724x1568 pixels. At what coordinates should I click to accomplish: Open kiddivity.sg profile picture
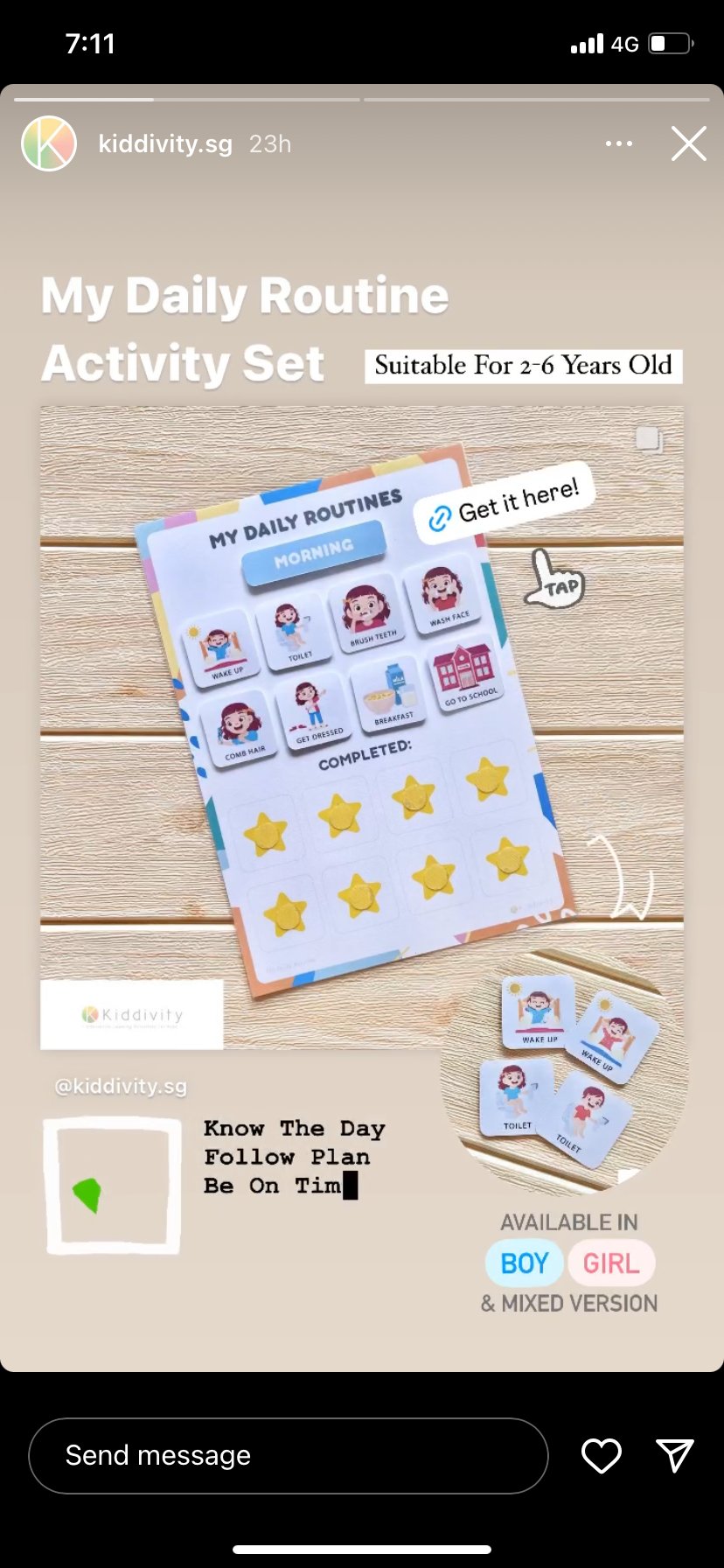[49, 143]
